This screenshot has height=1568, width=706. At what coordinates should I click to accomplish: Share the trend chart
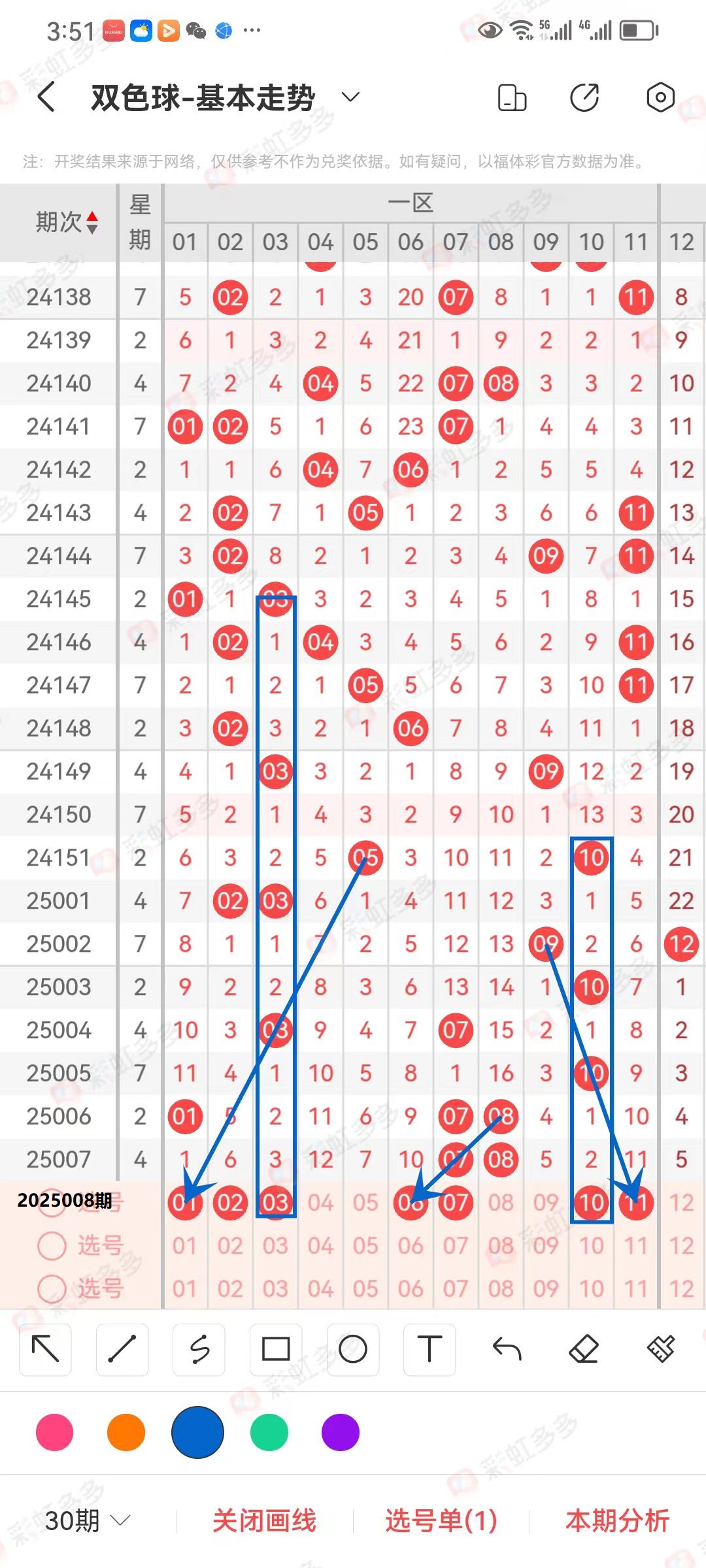[584, 98]
